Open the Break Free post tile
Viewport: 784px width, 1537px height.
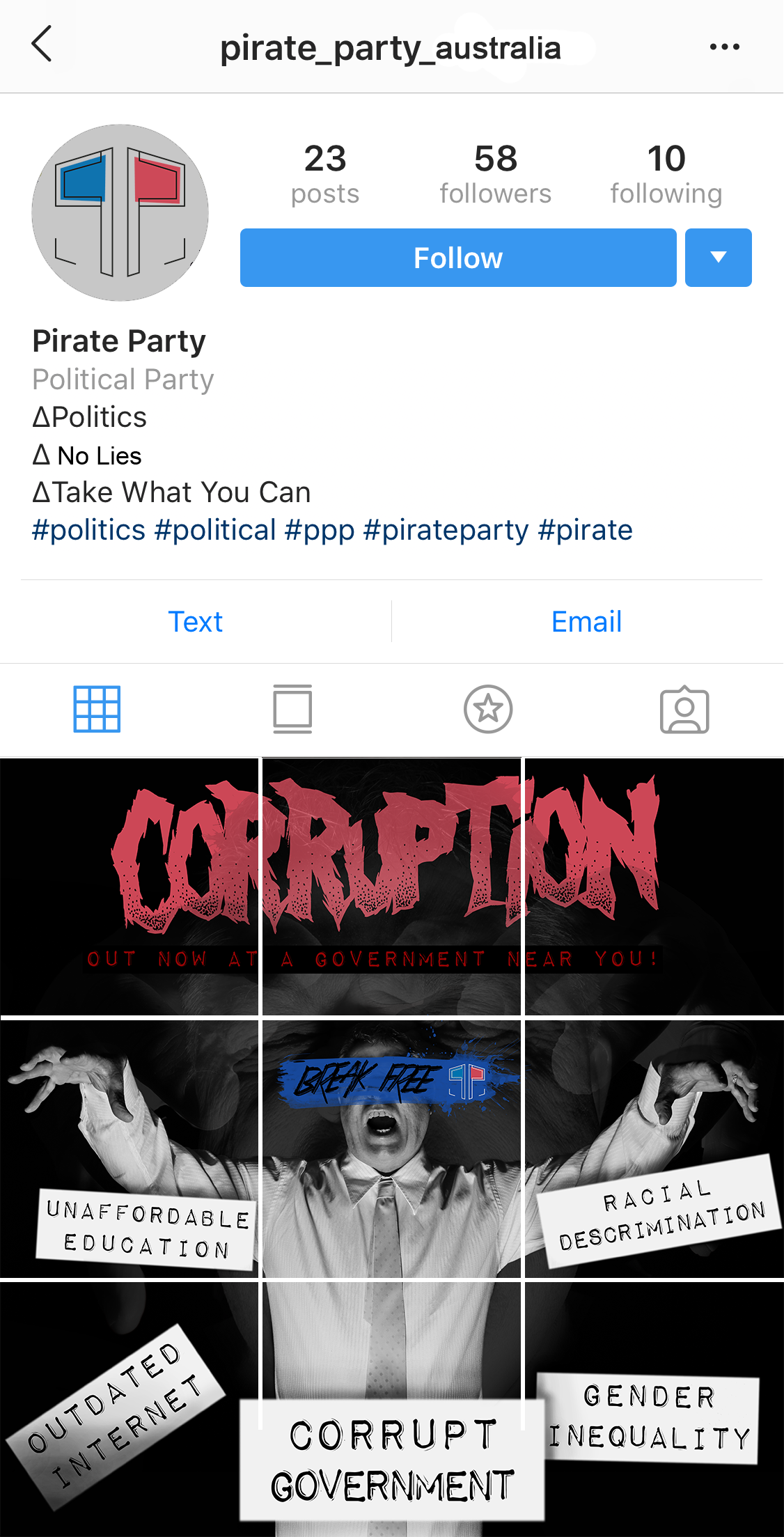(391, 1149)
